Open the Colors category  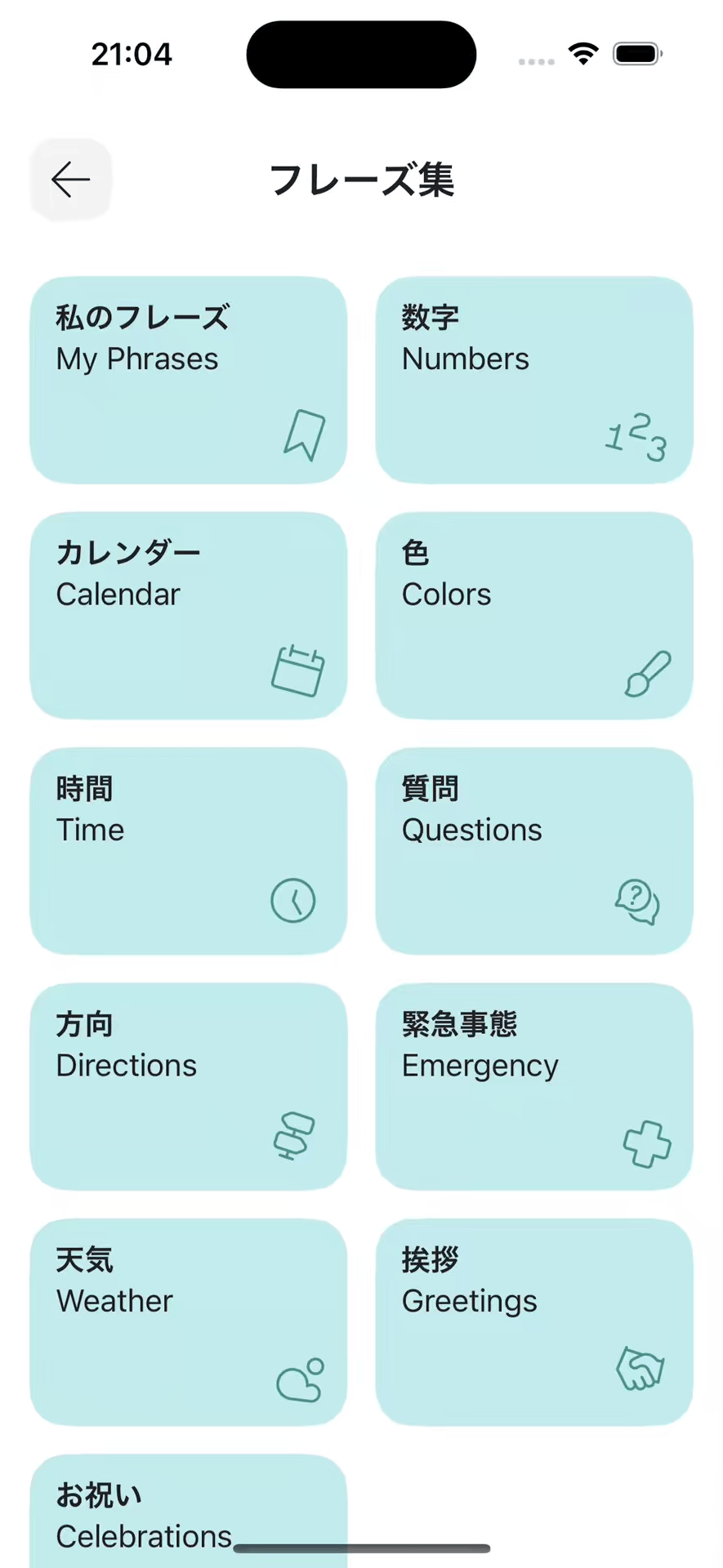533,616
